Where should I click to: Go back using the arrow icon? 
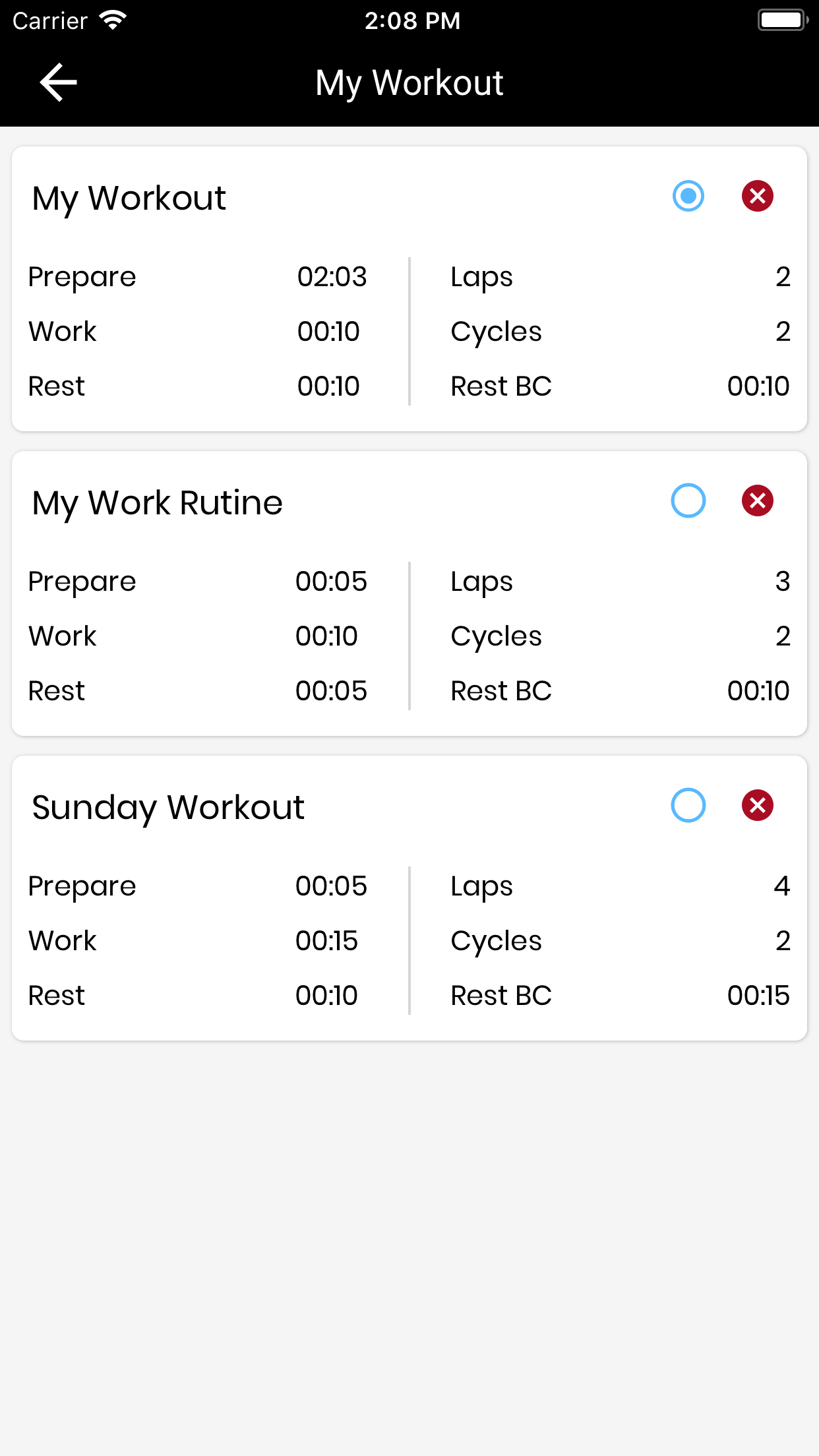coord(58,82)
